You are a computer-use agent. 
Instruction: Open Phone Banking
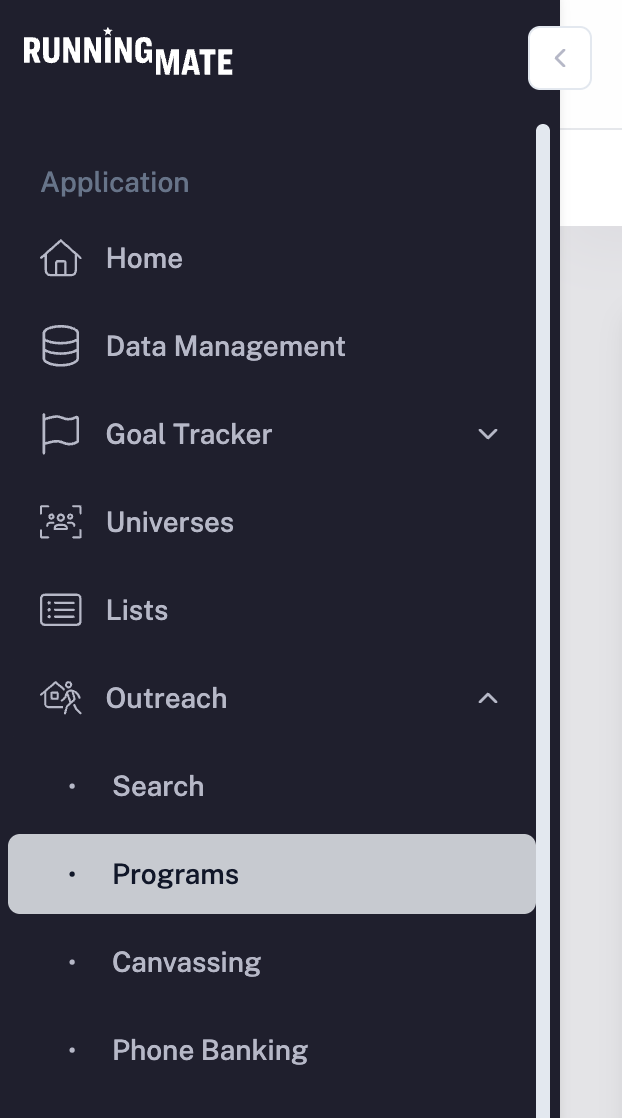[x=210, y=1050]
